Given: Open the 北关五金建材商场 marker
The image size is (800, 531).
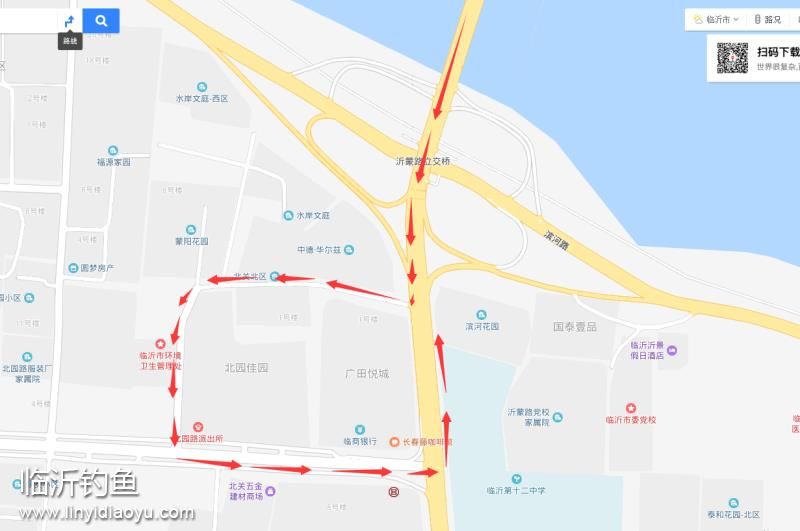Looking at the screenshot, I should coord(270,490).
